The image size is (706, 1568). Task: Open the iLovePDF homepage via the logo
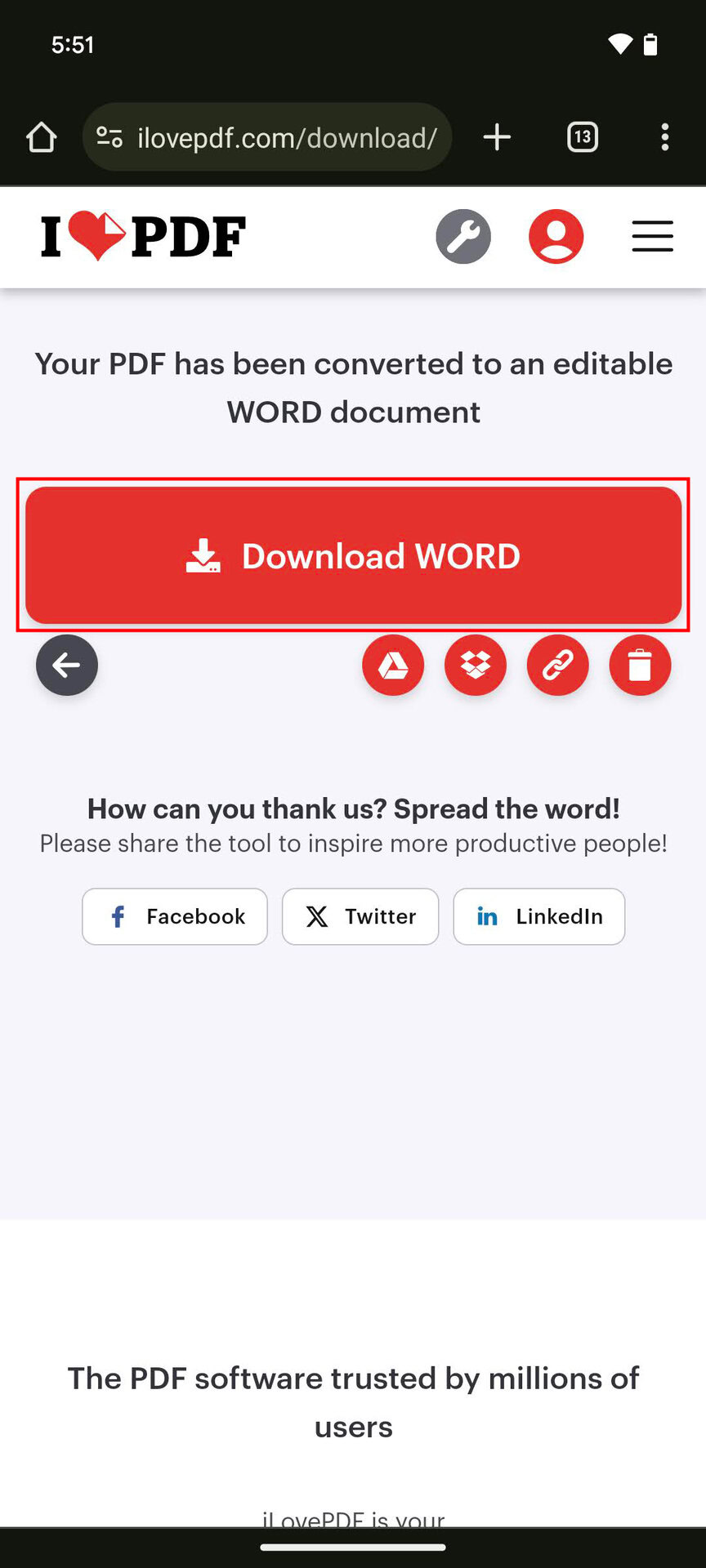tap(144, 237)
